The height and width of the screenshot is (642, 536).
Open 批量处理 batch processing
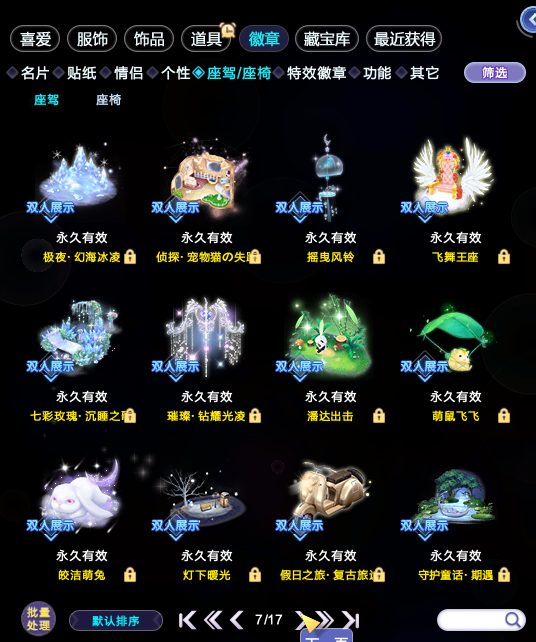(38, 619)
